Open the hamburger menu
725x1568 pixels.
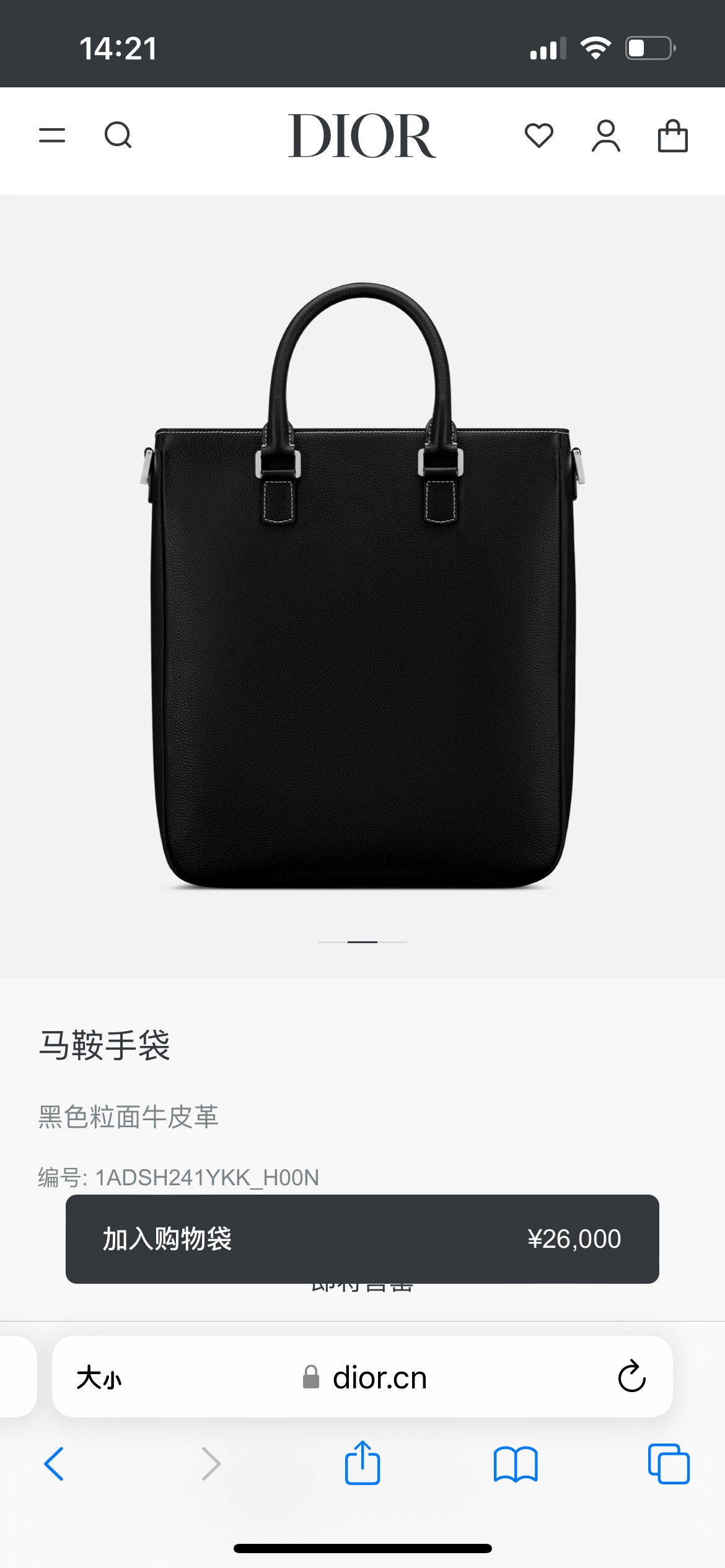tap(52, 135)
